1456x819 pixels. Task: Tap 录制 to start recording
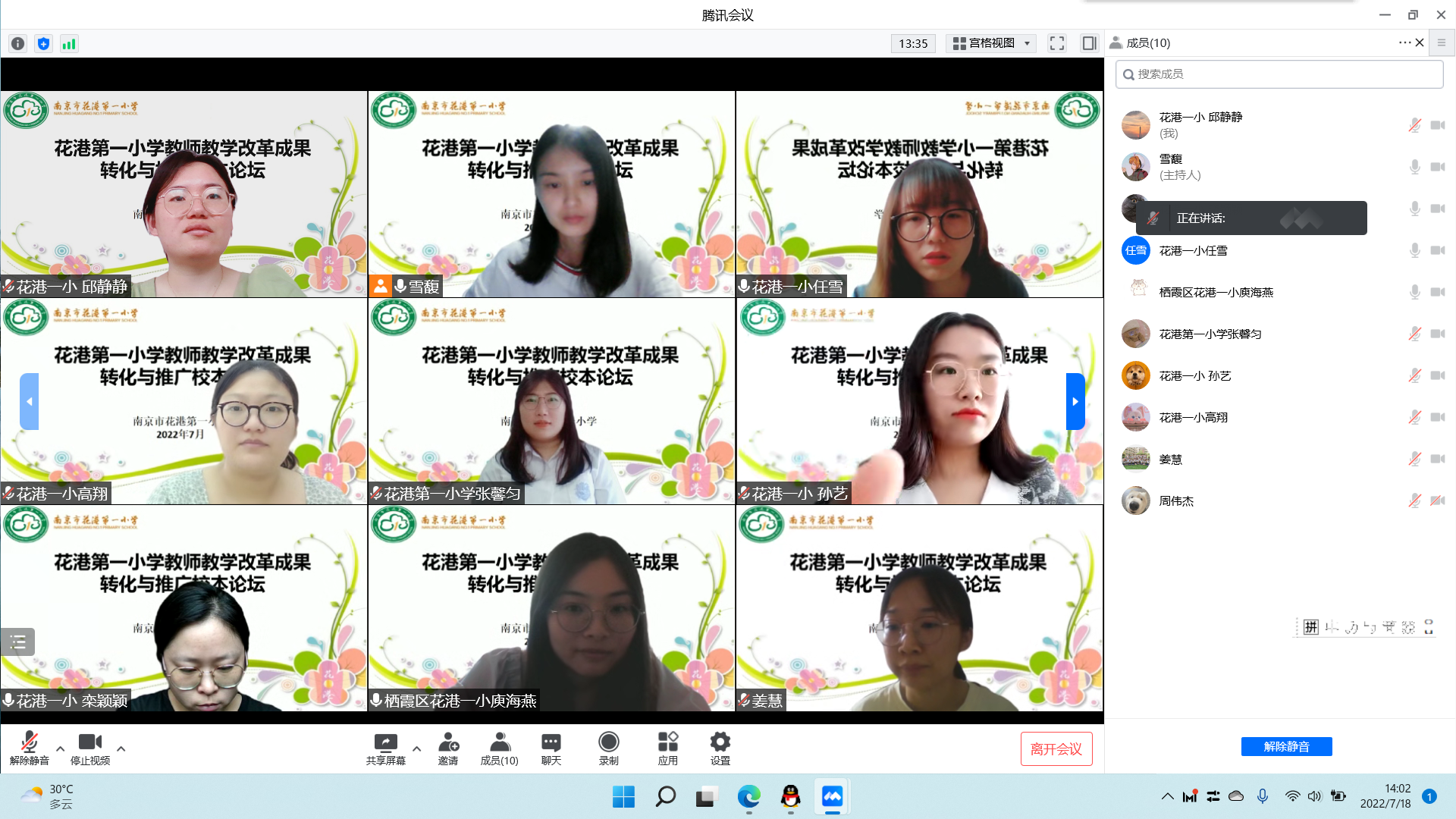click(608, 748)
